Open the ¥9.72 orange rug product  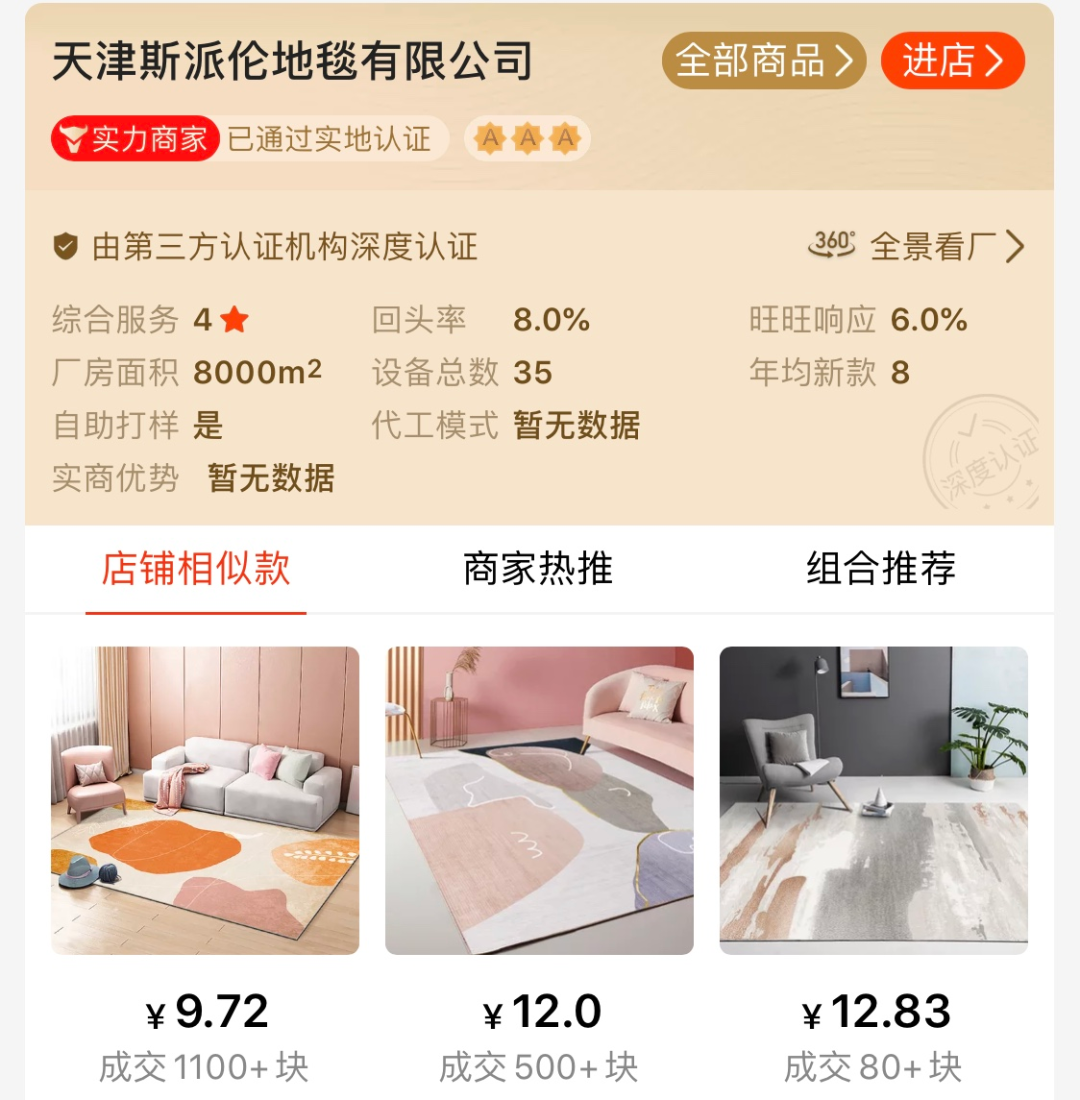pyautogui.click(x=205, y=800)
